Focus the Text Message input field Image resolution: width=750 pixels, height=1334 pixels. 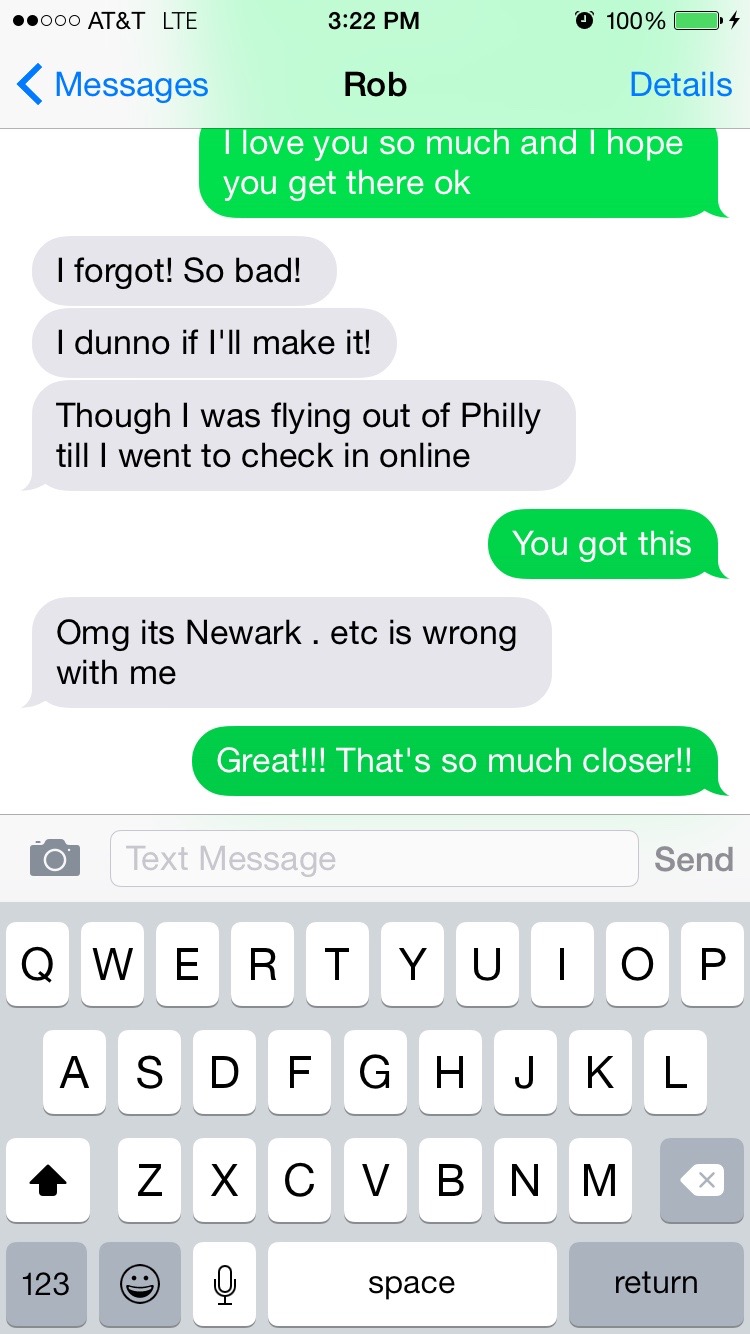point(373,858)
